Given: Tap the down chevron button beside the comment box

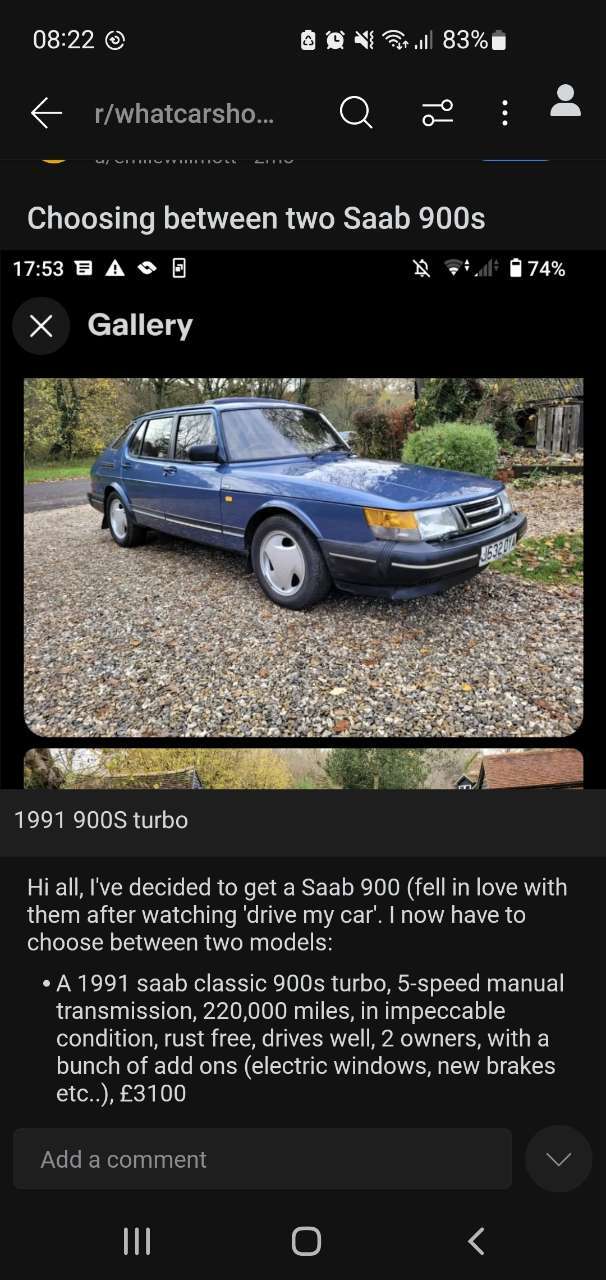Looking at the screenshot, I should 558,1159.
